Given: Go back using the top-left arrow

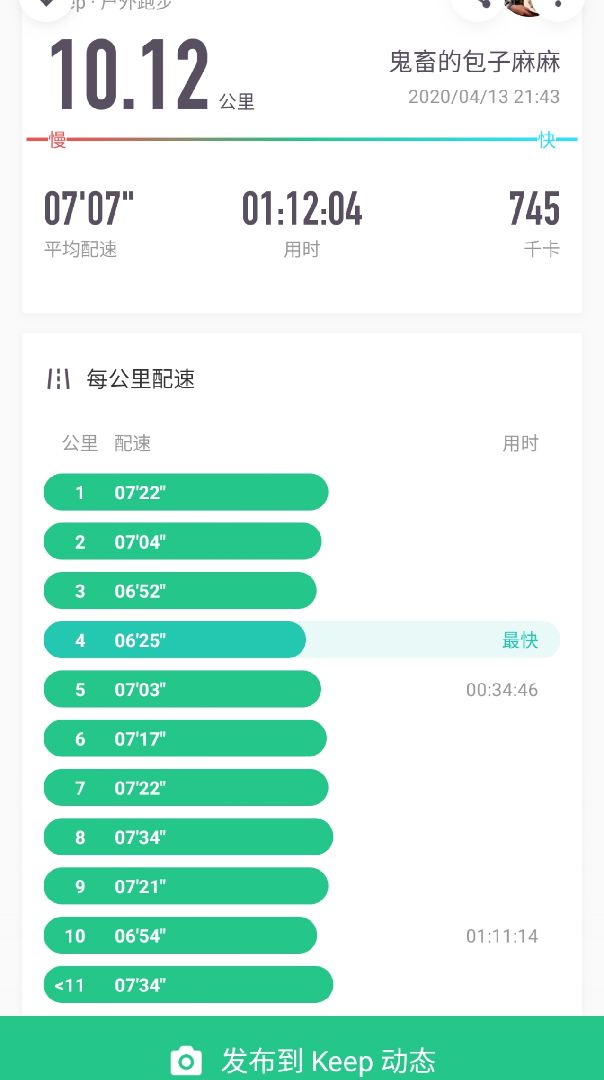Looking at the screenshot, I should click(x=46, y=3).
